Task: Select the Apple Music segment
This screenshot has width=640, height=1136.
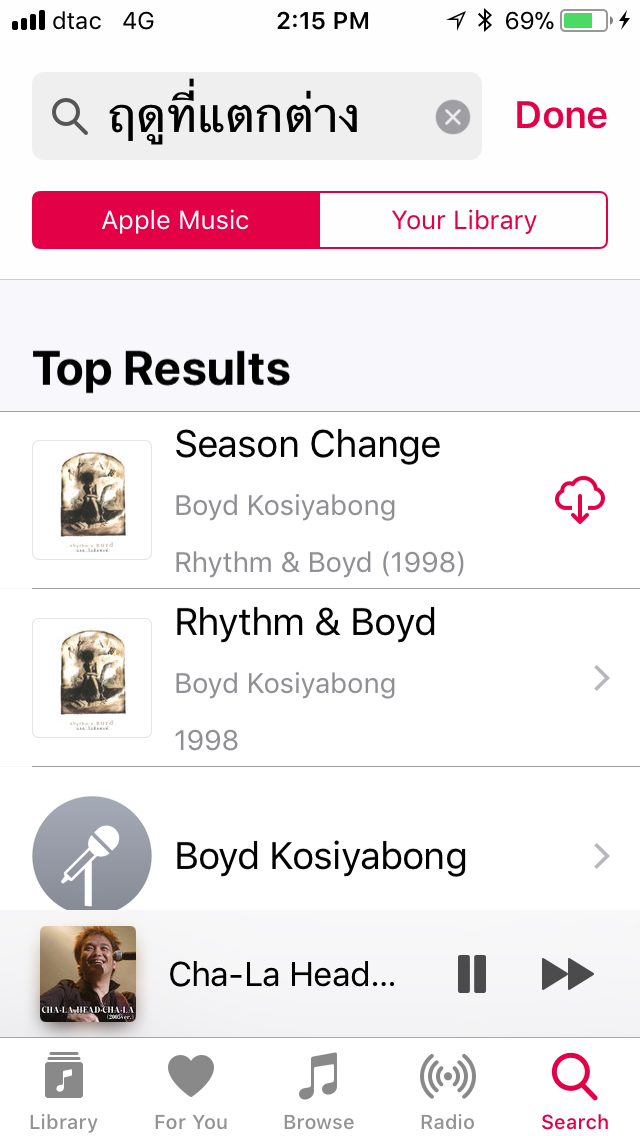Action: pos(175,220)
